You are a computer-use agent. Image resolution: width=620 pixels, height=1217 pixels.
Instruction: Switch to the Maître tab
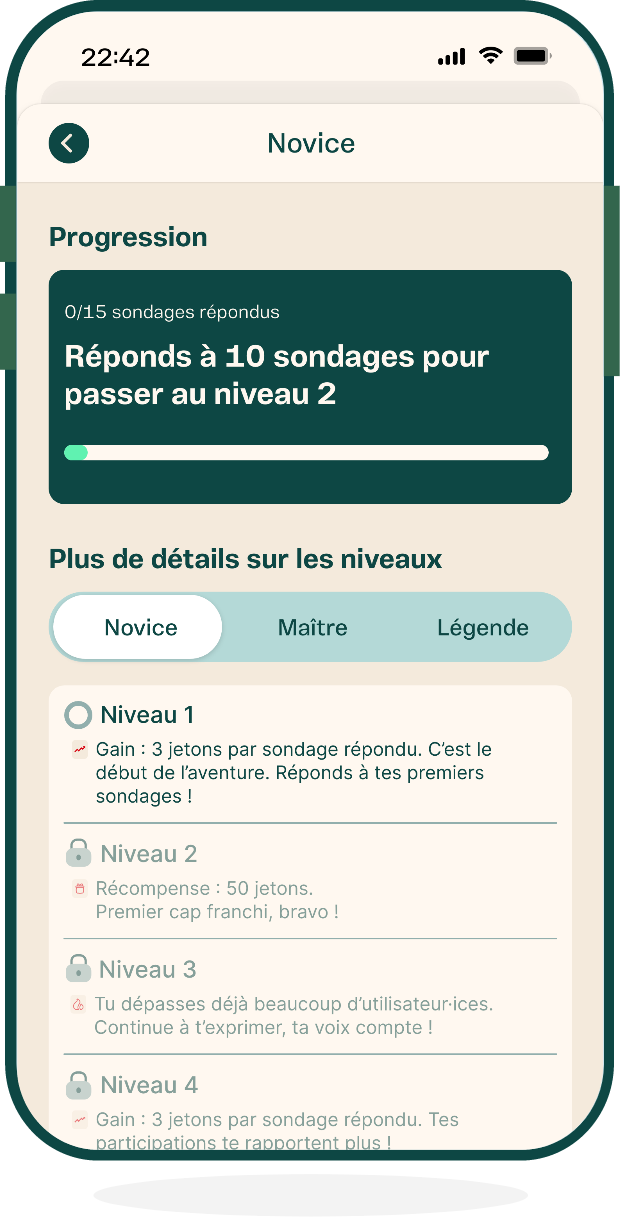pos(312,627)
